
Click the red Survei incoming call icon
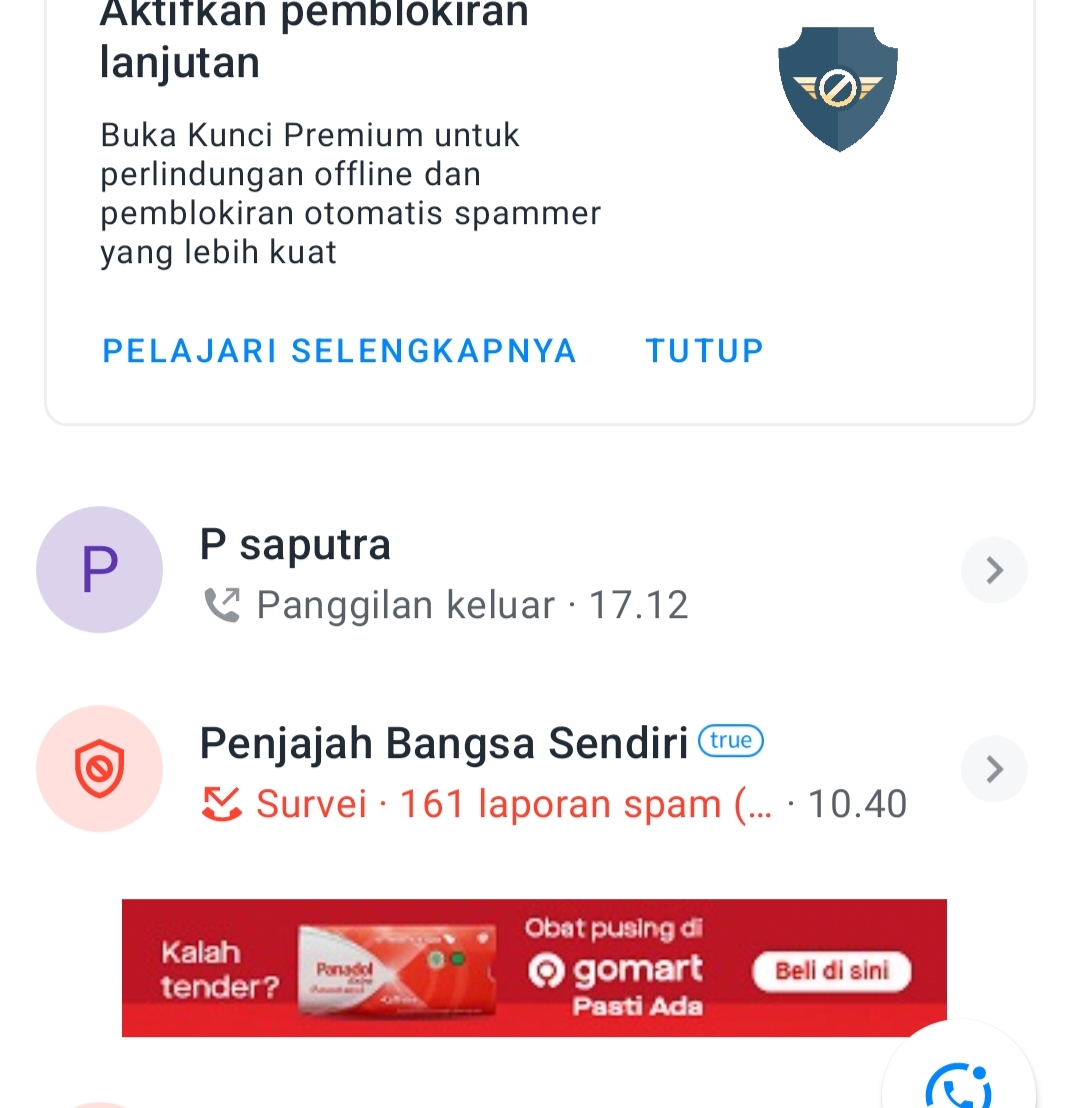pyautogui.click(x=224, y=803)
